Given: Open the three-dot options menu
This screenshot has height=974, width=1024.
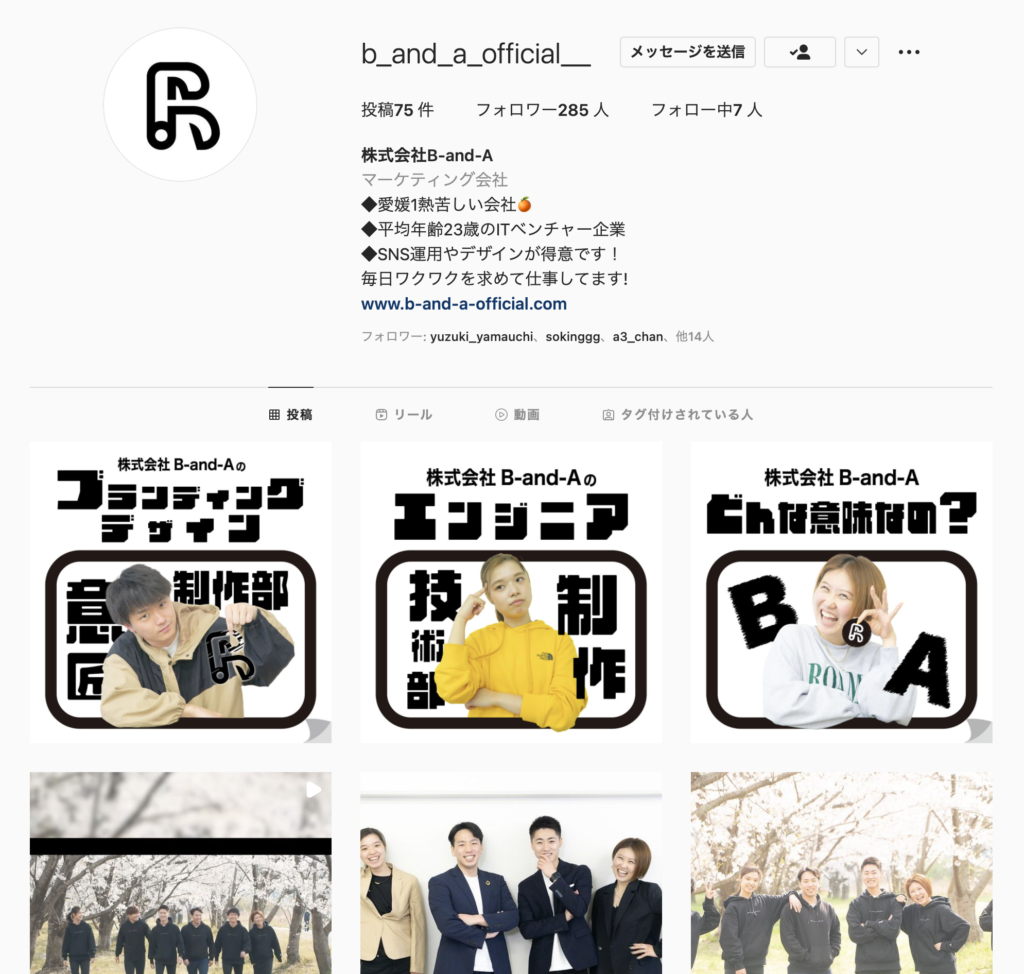Looking at the screenshot, I should pyautogui.click(x=908, y=52).
